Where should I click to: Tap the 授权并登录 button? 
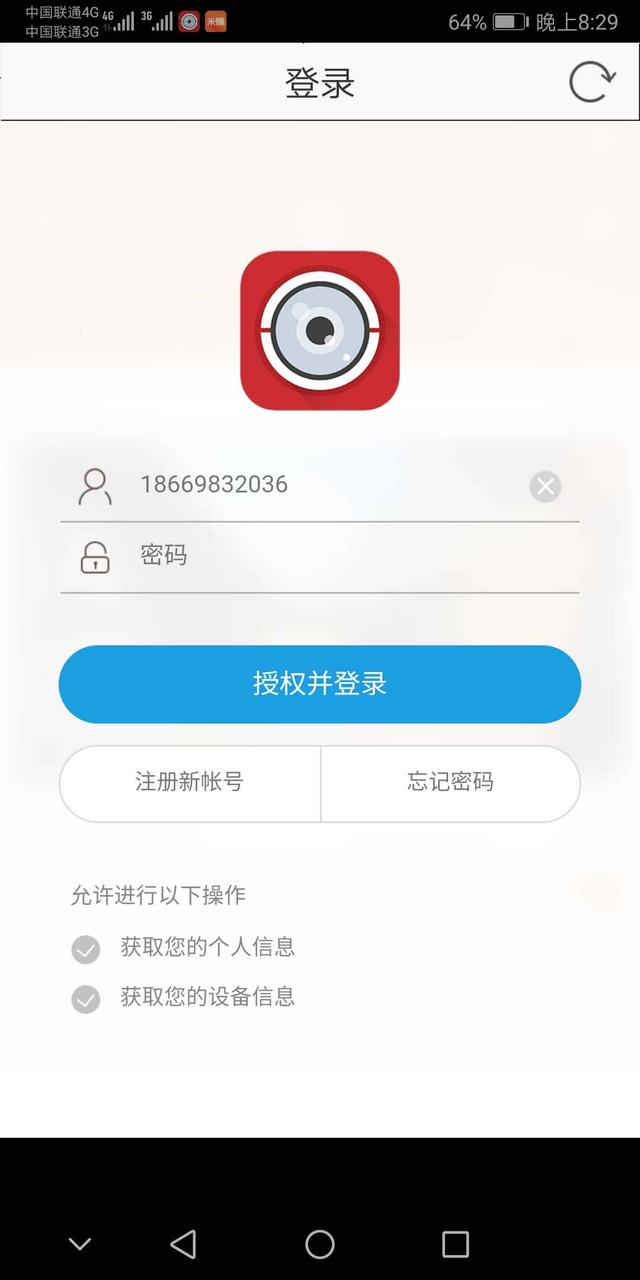320,684
